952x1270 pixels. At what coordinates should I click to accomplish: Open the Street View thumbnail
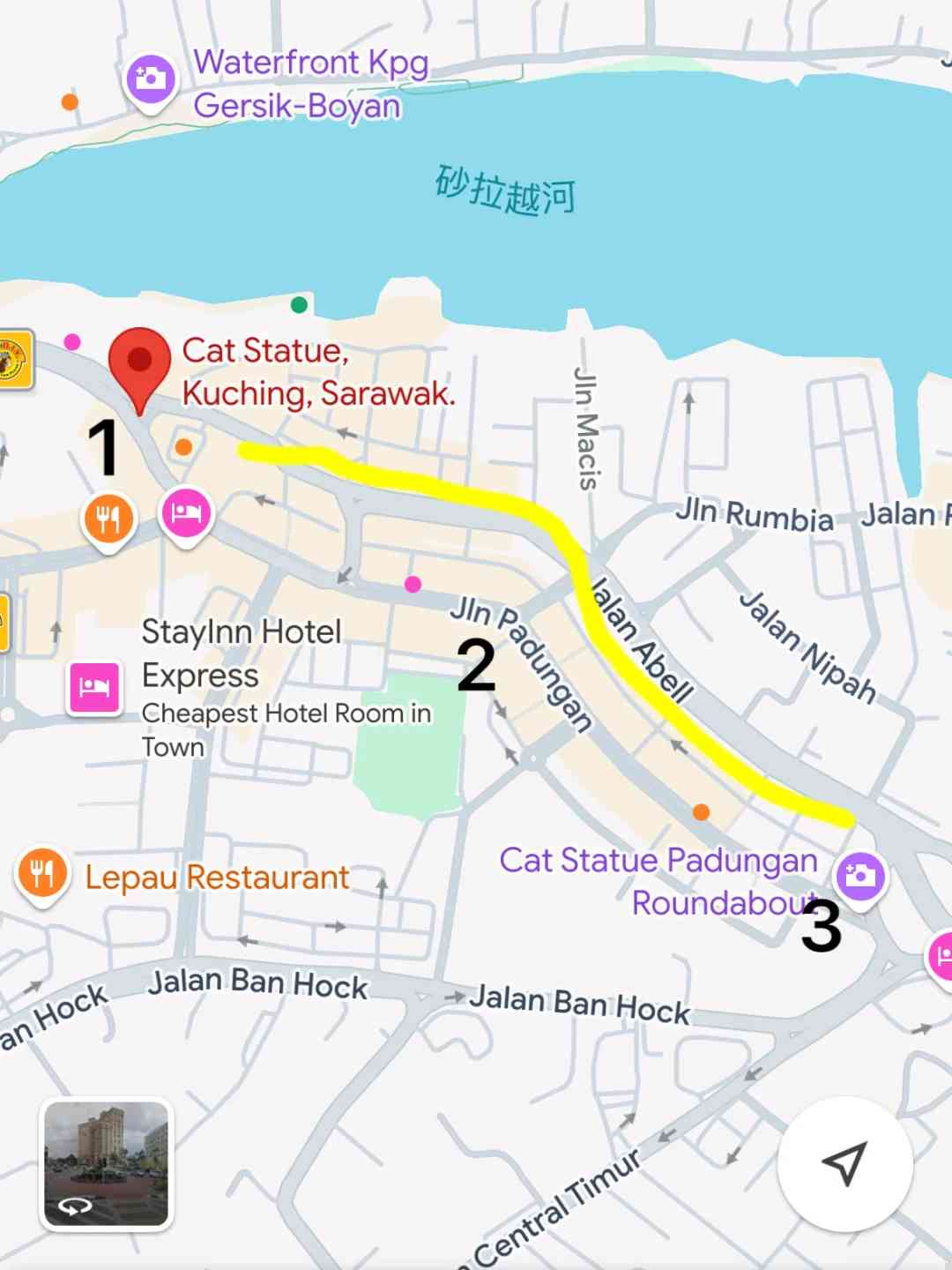tap(107, 1163)
